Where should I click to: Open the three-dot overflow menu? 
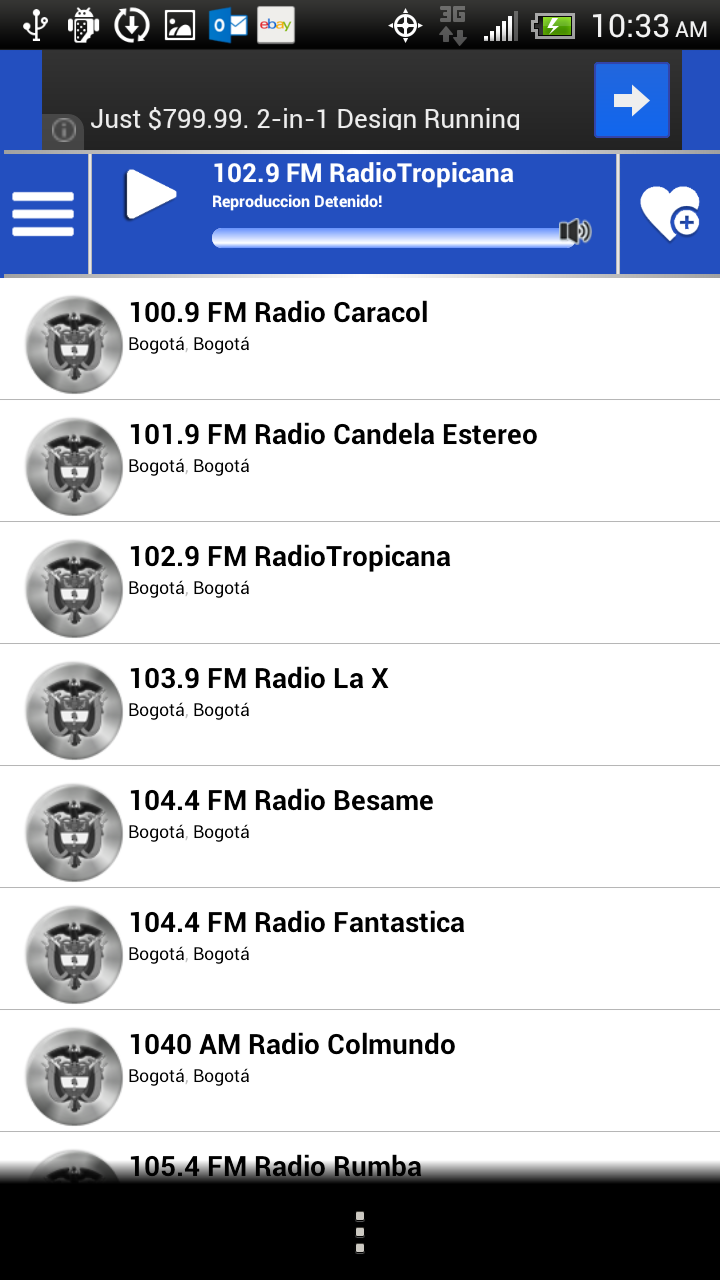pyautogui.click(x=360, y=1232)
